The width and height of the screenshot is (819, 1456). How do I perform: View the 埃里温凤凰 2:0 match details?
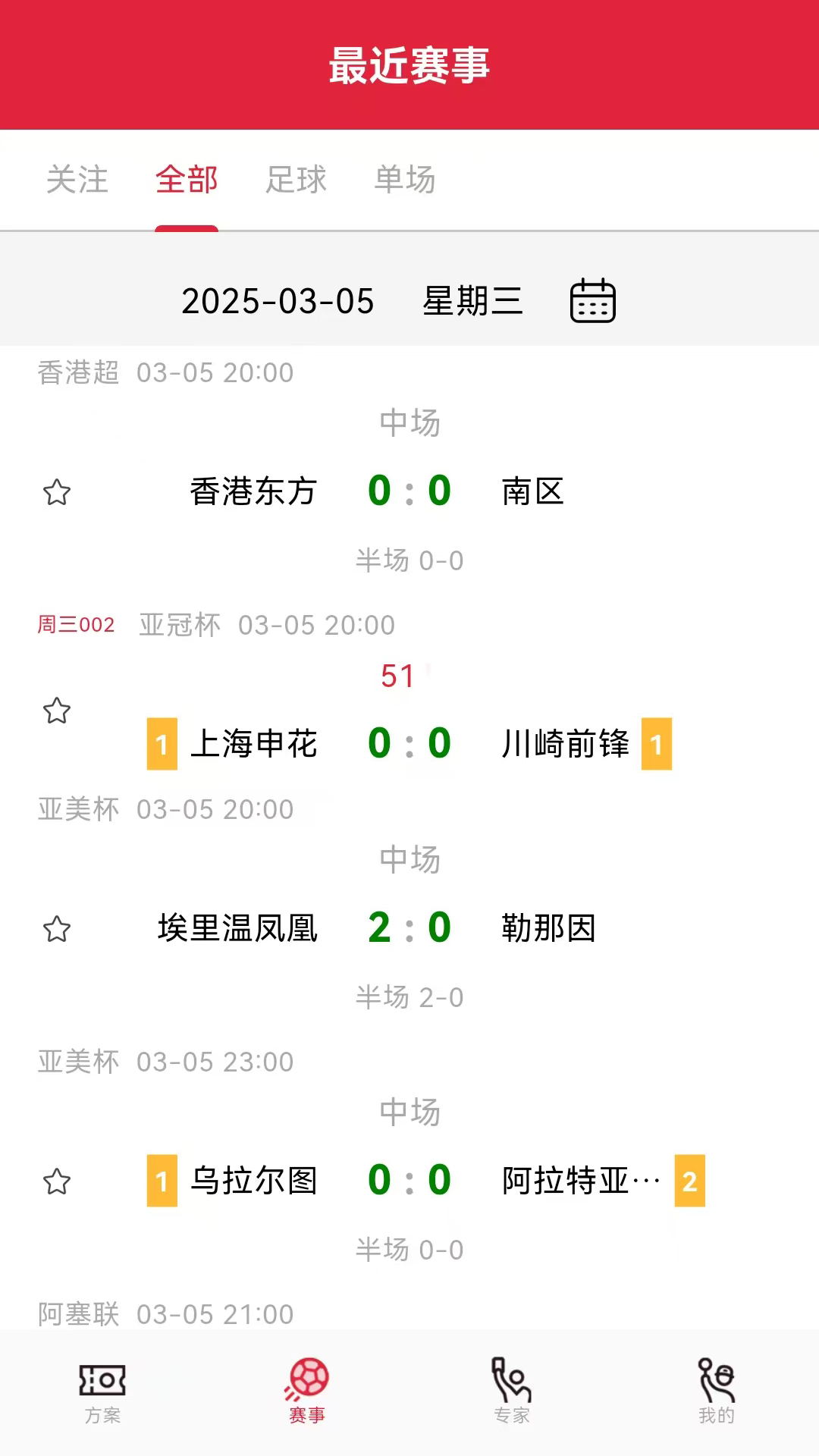[x=409, y=927]
